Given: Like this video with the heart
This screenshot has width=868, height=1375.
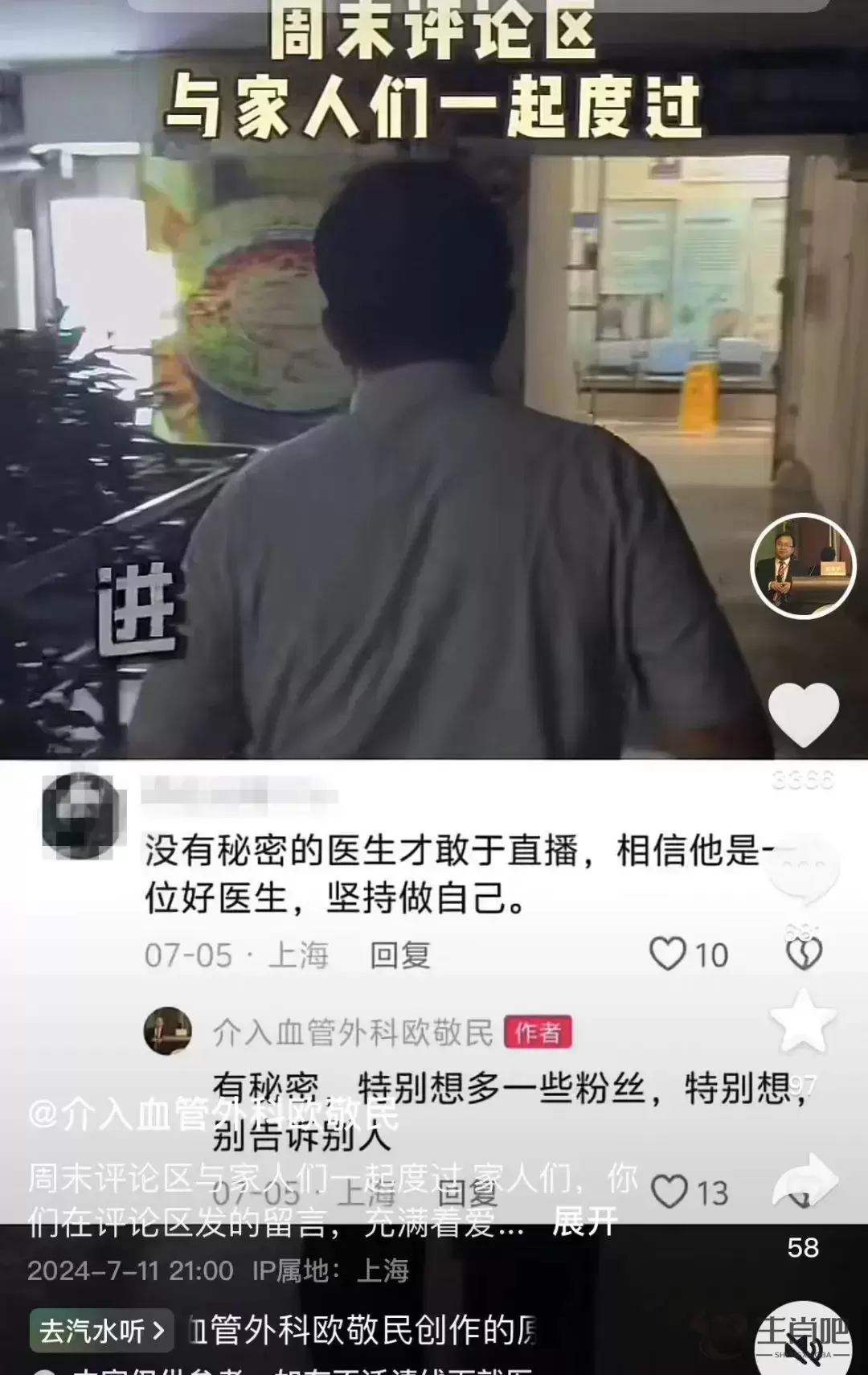Looking at the screenshot, I should 803,714.
